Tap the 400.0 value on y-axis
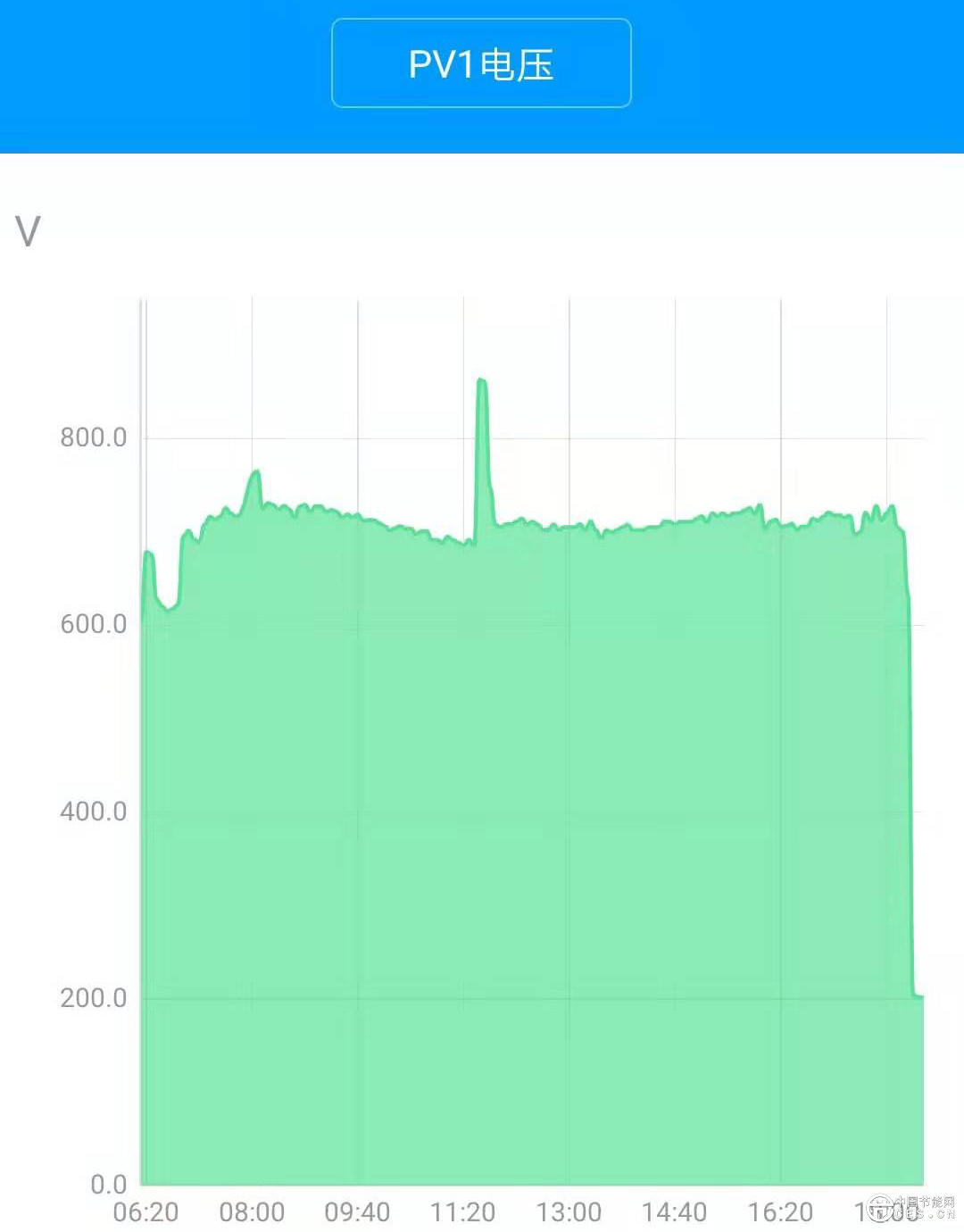 [x=93, y=812]
